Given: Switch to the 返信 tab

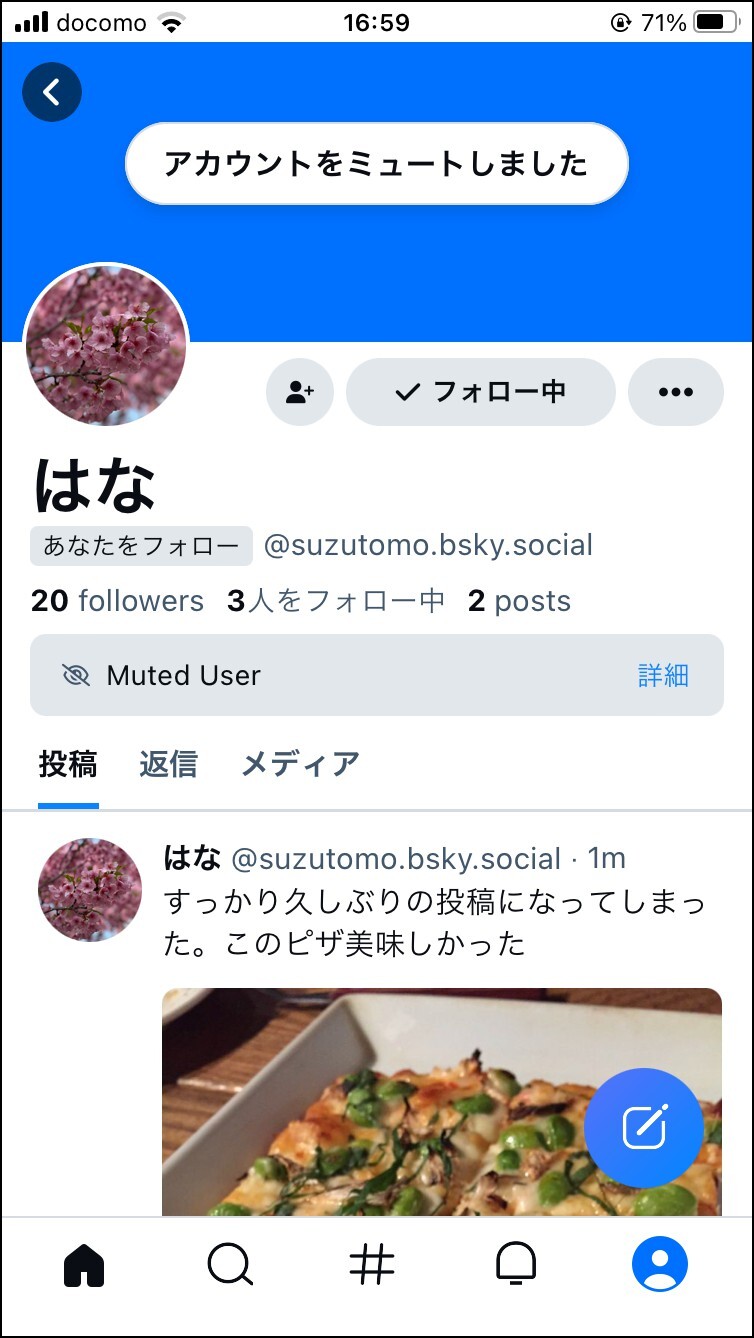Looking at the screenshot, I should 168,765.
